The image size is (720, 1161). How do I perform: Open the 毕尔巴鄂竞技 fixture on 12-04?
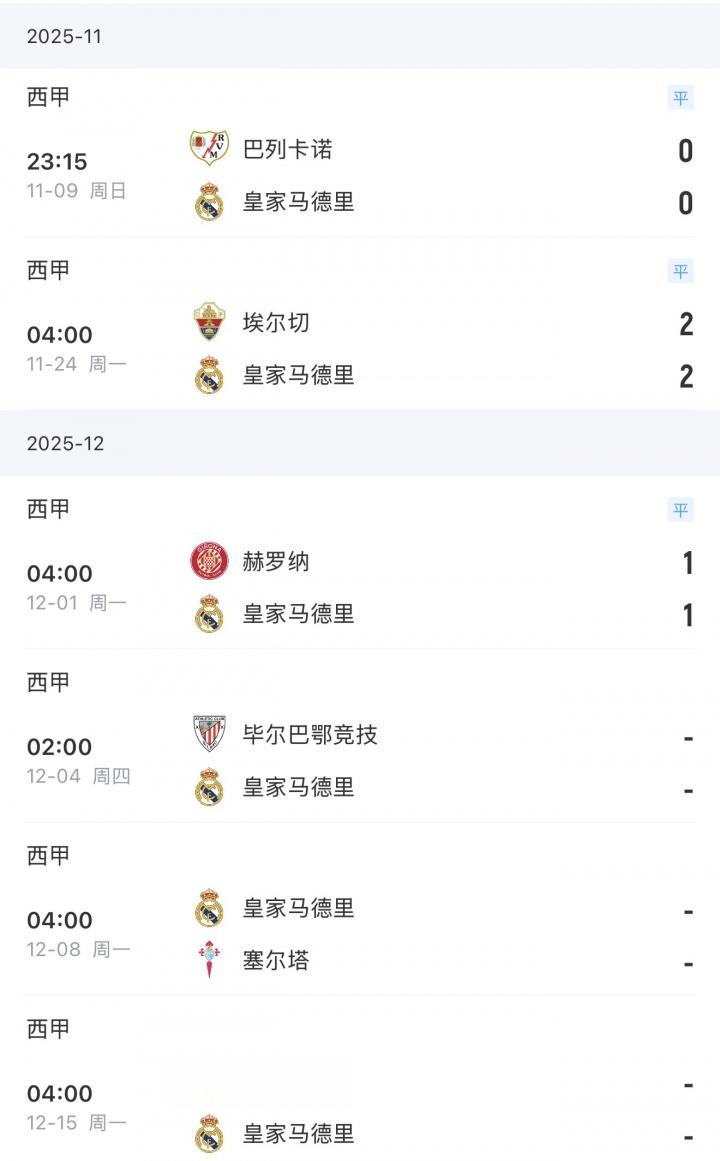360,761
